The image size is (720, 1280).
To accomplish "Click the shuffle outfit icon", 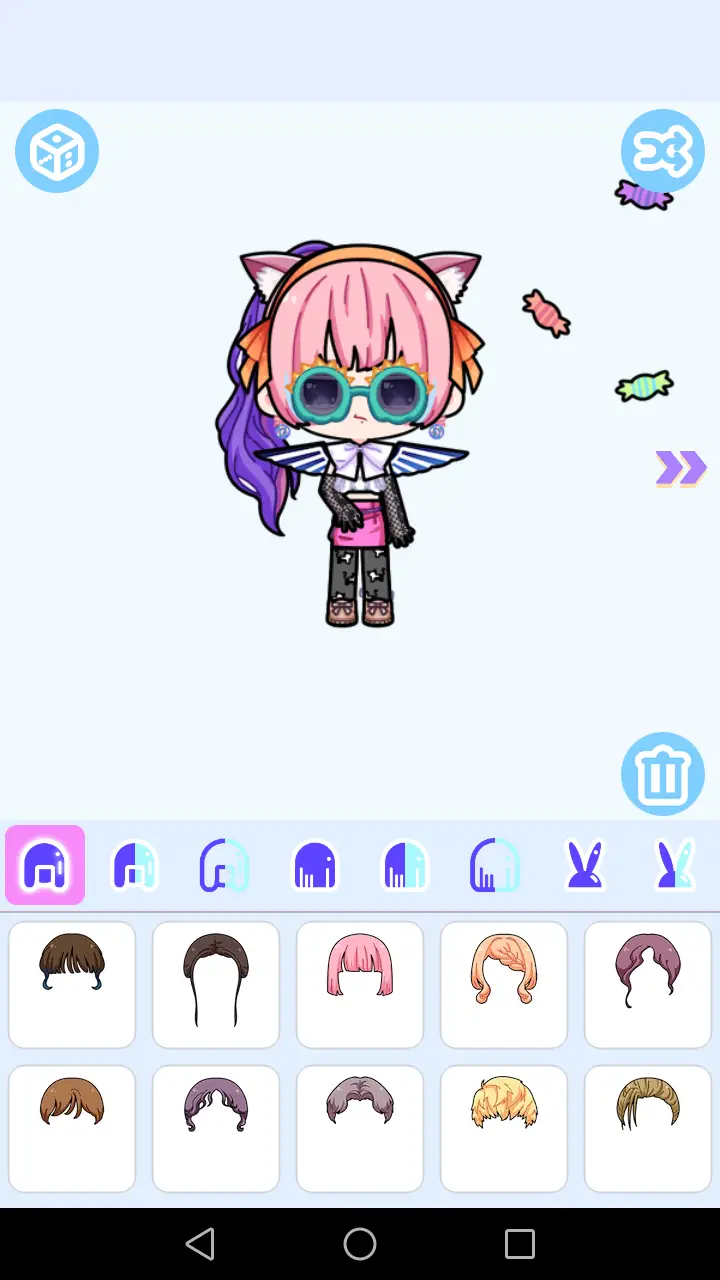I will [663, 150].
